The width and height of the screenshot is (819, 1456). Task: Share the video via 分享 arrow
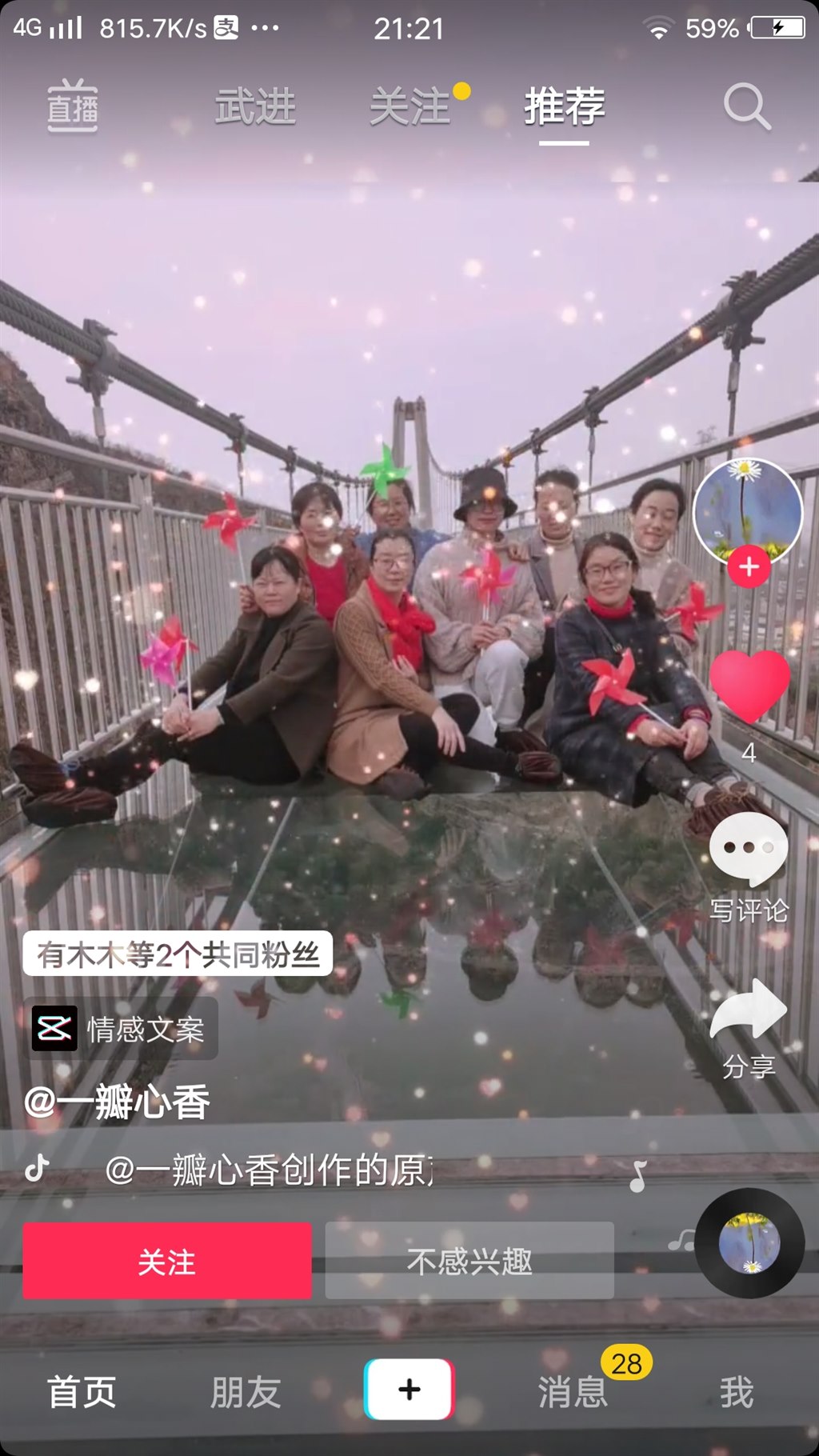pos(749,1012)
